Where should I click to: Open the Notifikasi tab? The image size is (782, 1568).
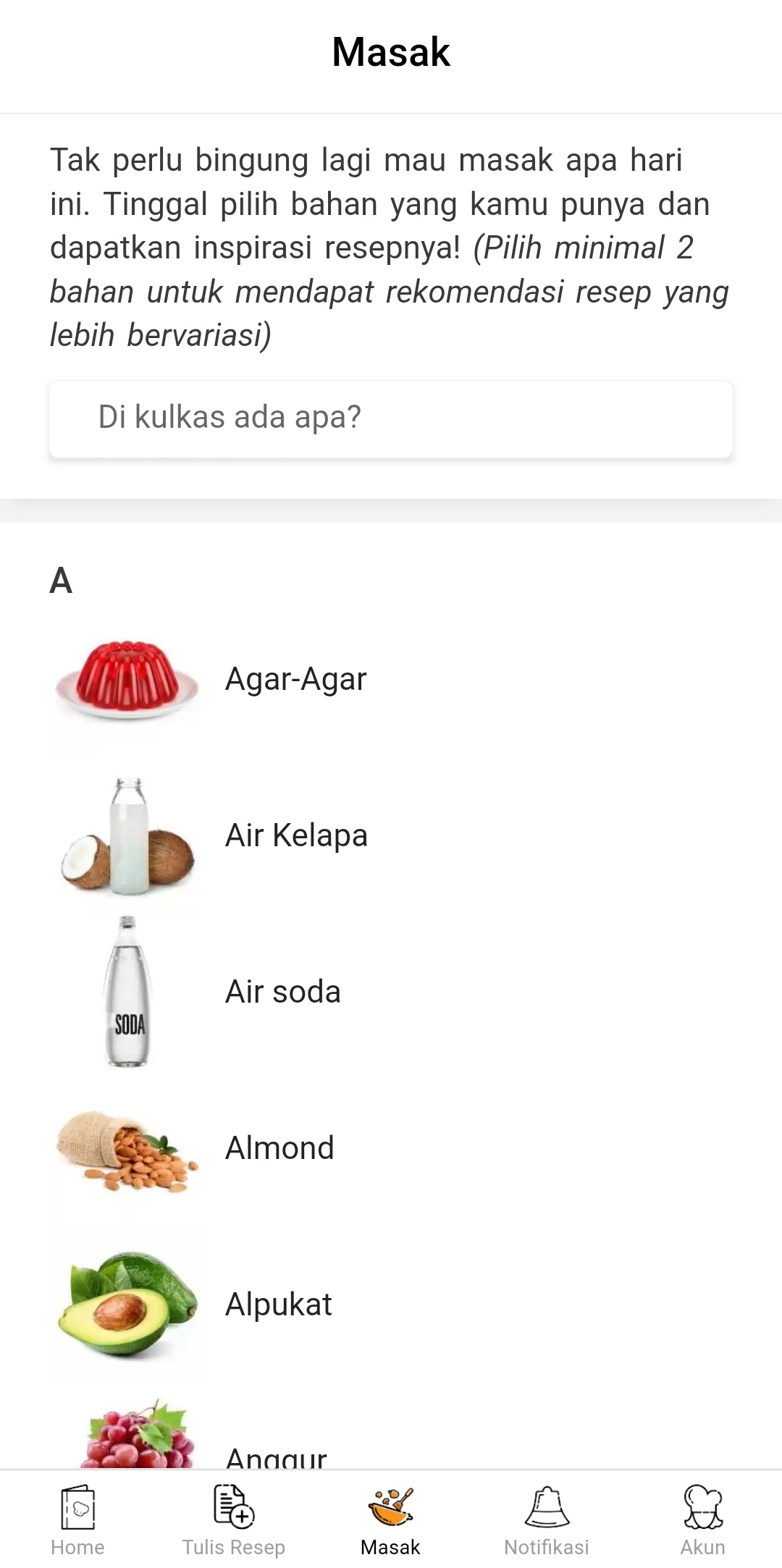[x=547, y=1520]
